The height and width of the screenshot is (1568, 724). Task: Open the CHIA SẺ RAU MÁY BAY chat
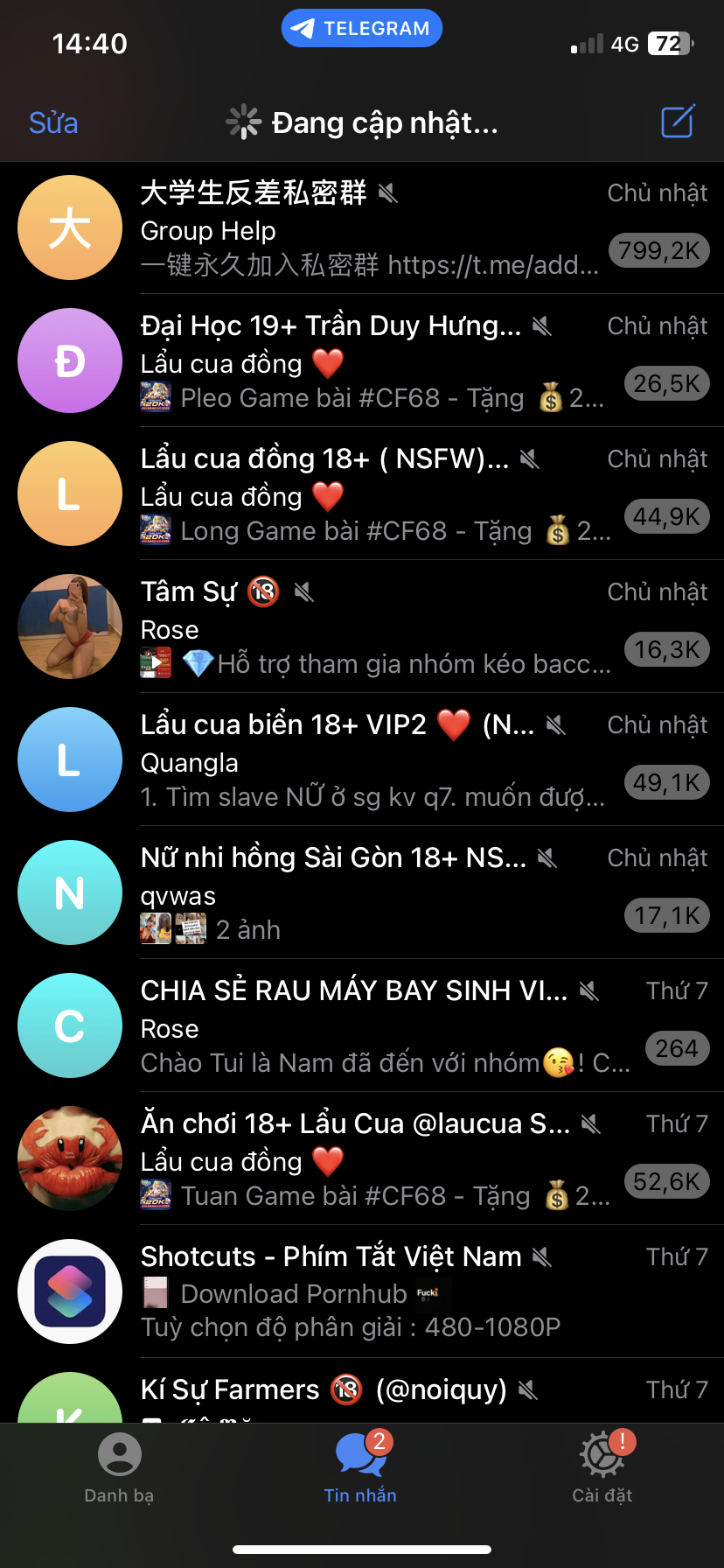pos(367,1026)
